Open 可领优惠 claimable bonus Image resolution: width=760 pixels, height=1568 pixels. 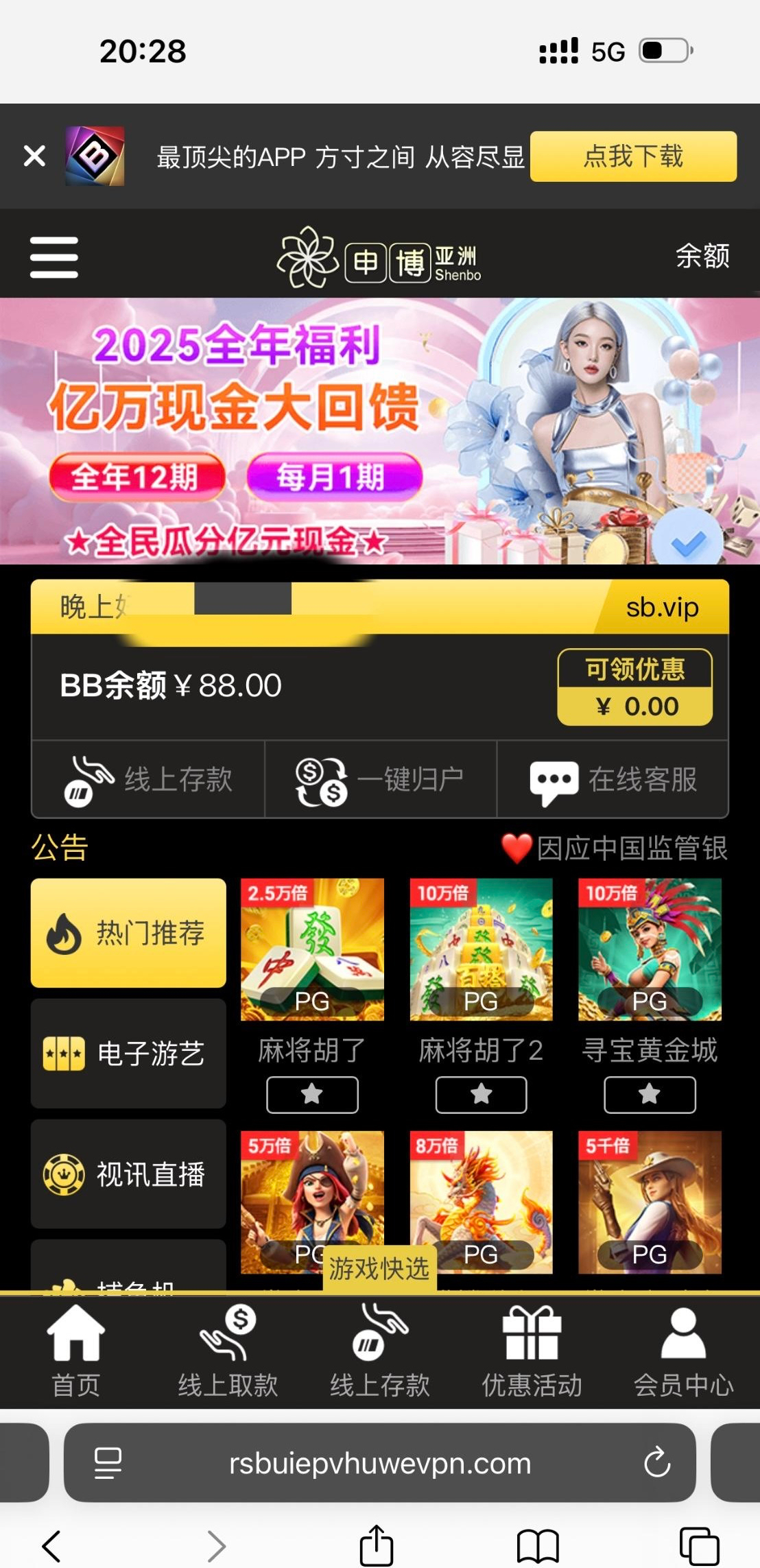coord(634,687)
